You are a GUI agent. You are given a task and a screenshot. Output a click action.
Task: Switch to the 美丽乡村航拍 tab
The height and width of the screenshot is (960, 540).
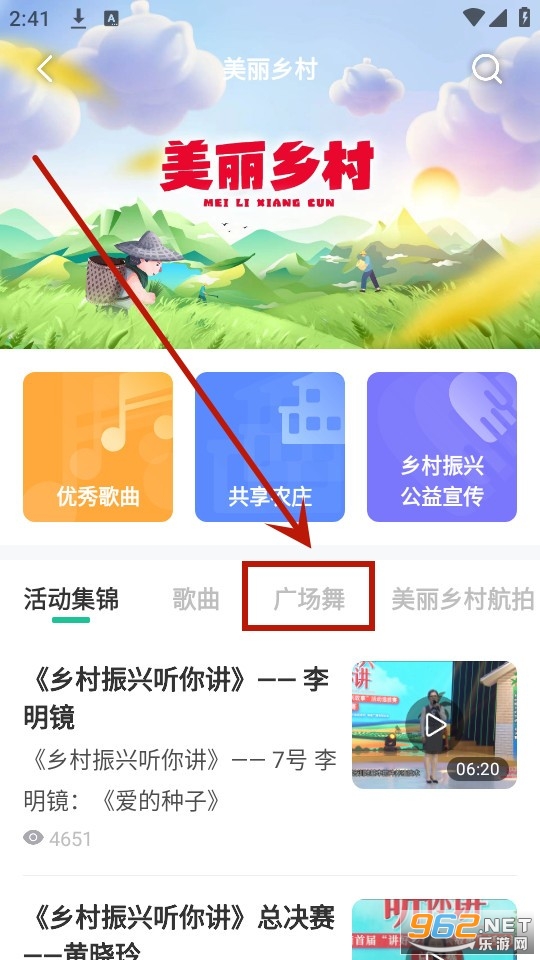tap(463, 599)
